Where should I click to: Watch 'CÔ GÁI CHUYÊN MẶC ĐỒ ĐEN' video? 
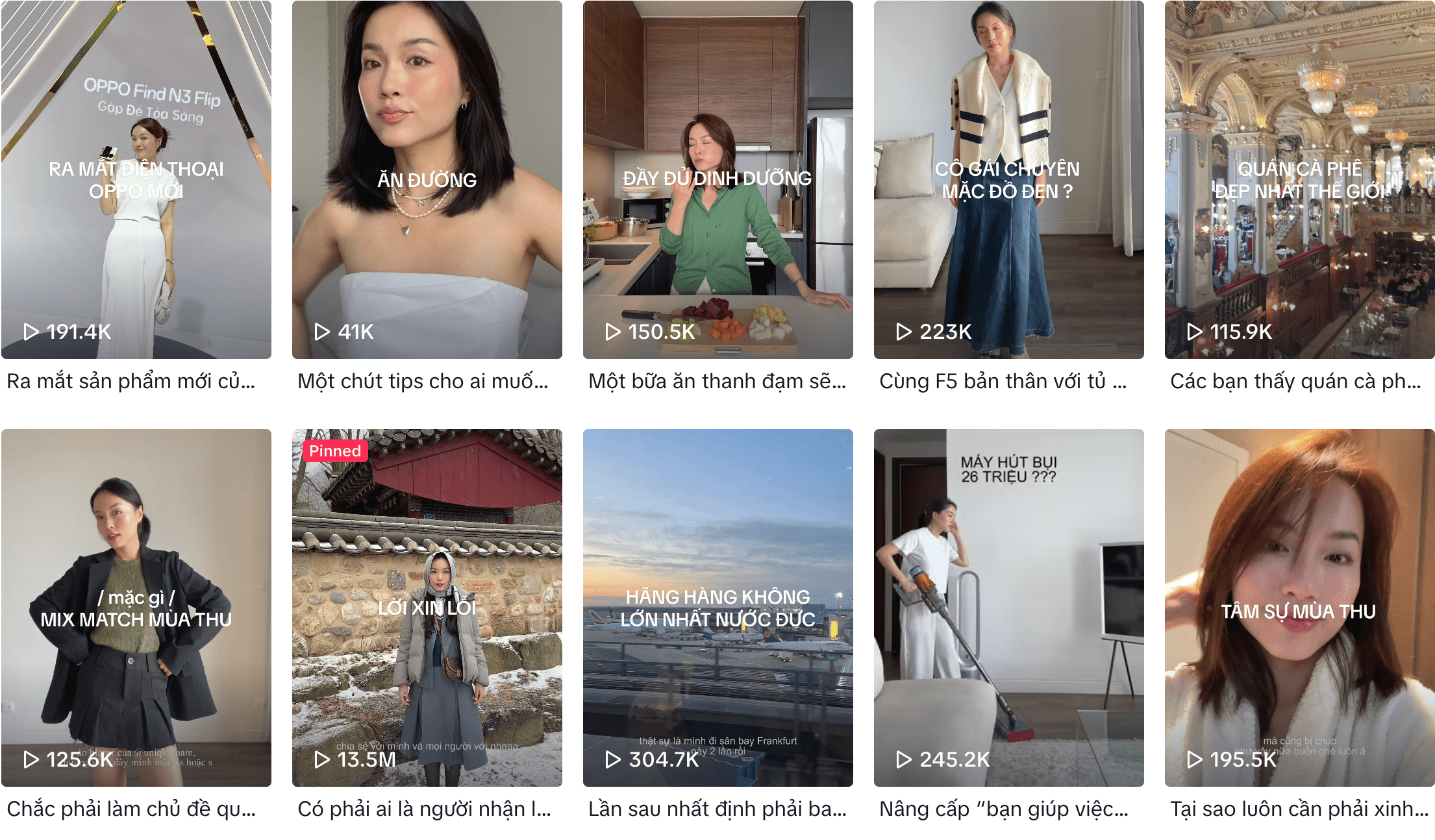[1008, 180]
